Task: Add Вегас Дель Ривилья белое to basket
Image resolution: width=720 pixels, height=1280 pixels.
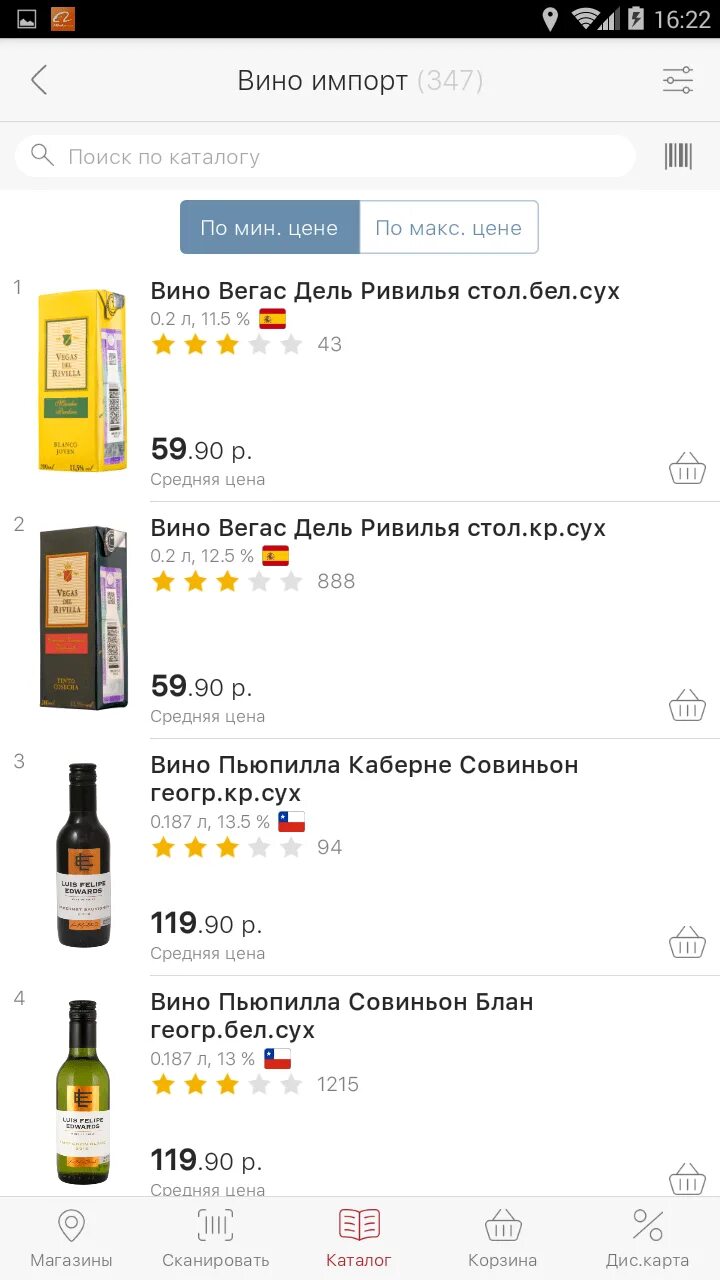Action: click(x=687, y=466)
